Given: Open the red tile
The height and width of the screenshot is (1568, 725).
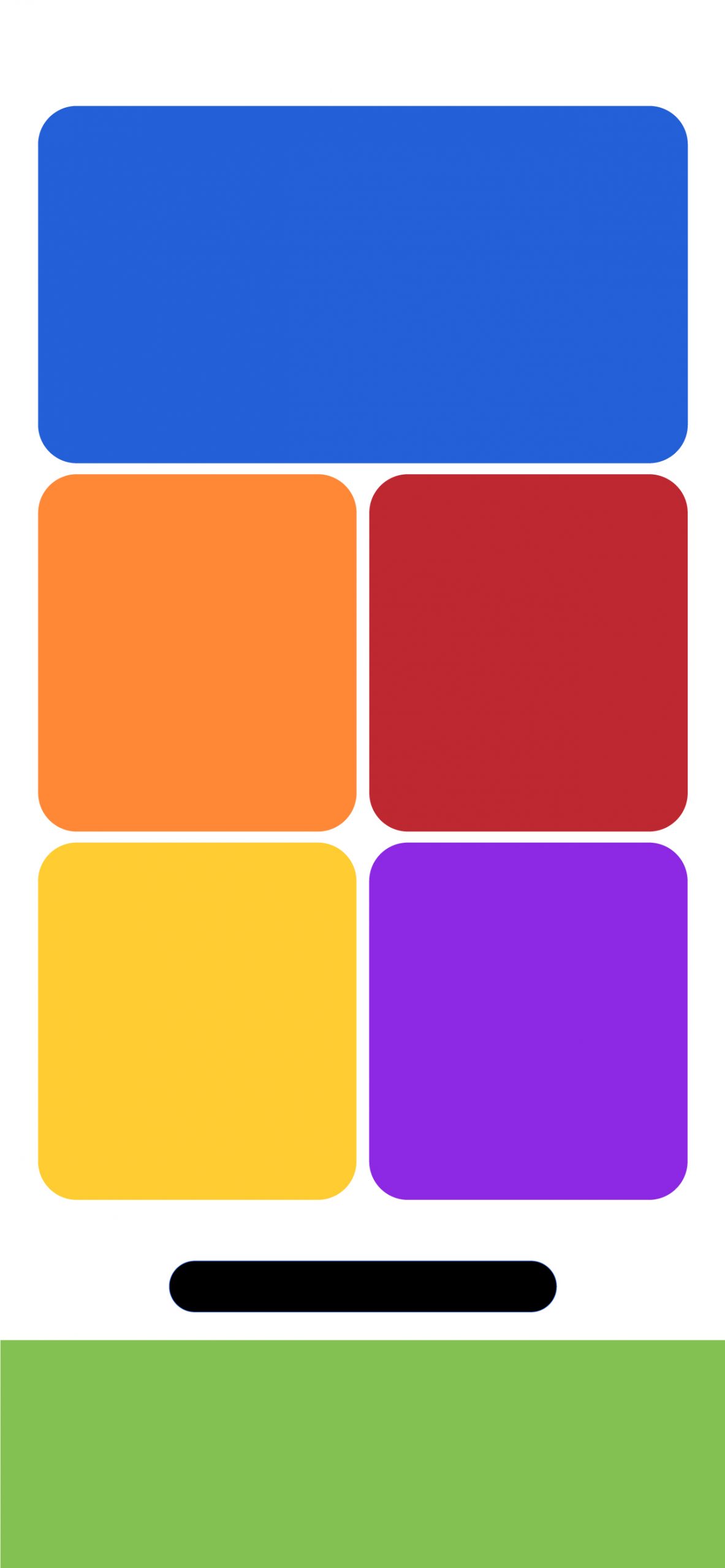Looking at the screenshot, I should [x=528, y=652].
